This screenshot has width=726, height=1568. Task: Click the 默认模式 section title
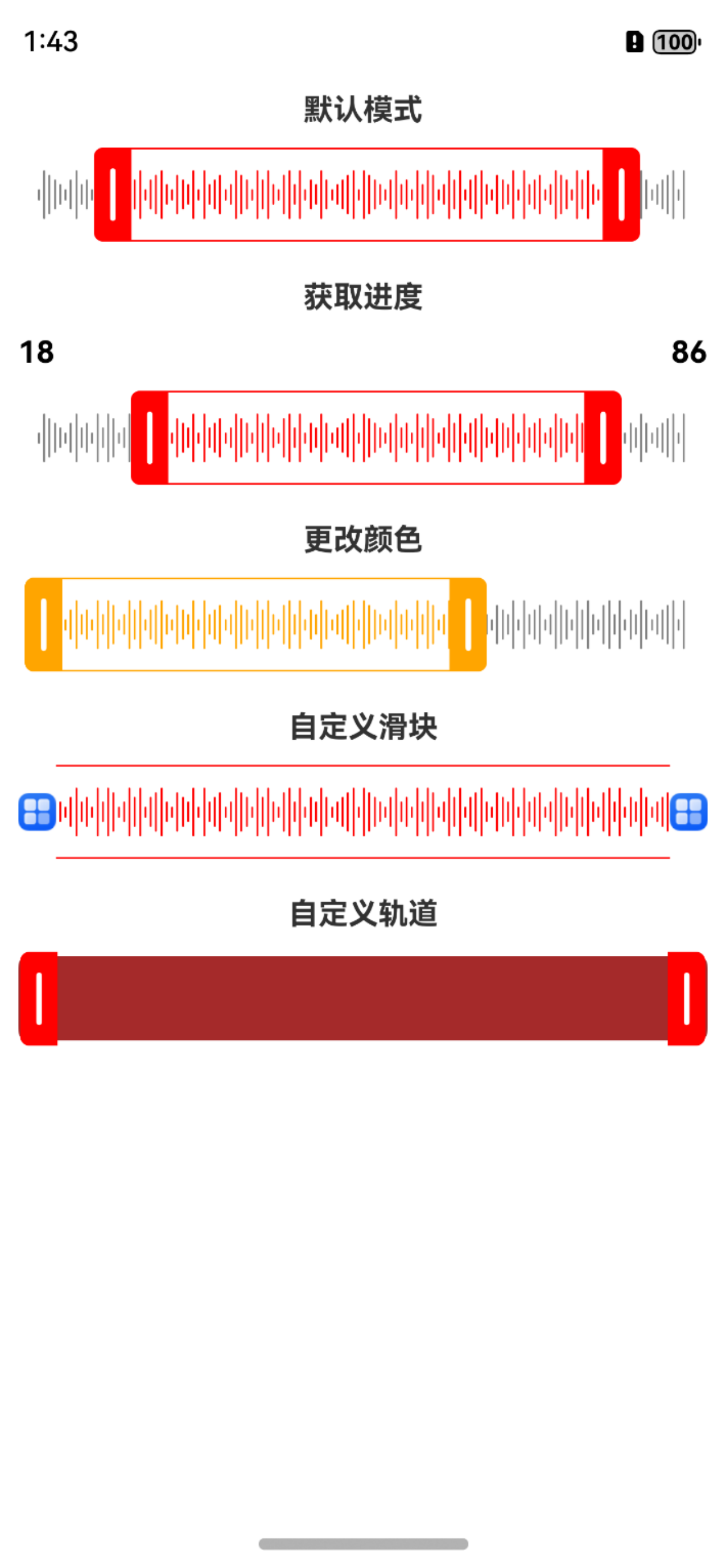pos(362,107)
